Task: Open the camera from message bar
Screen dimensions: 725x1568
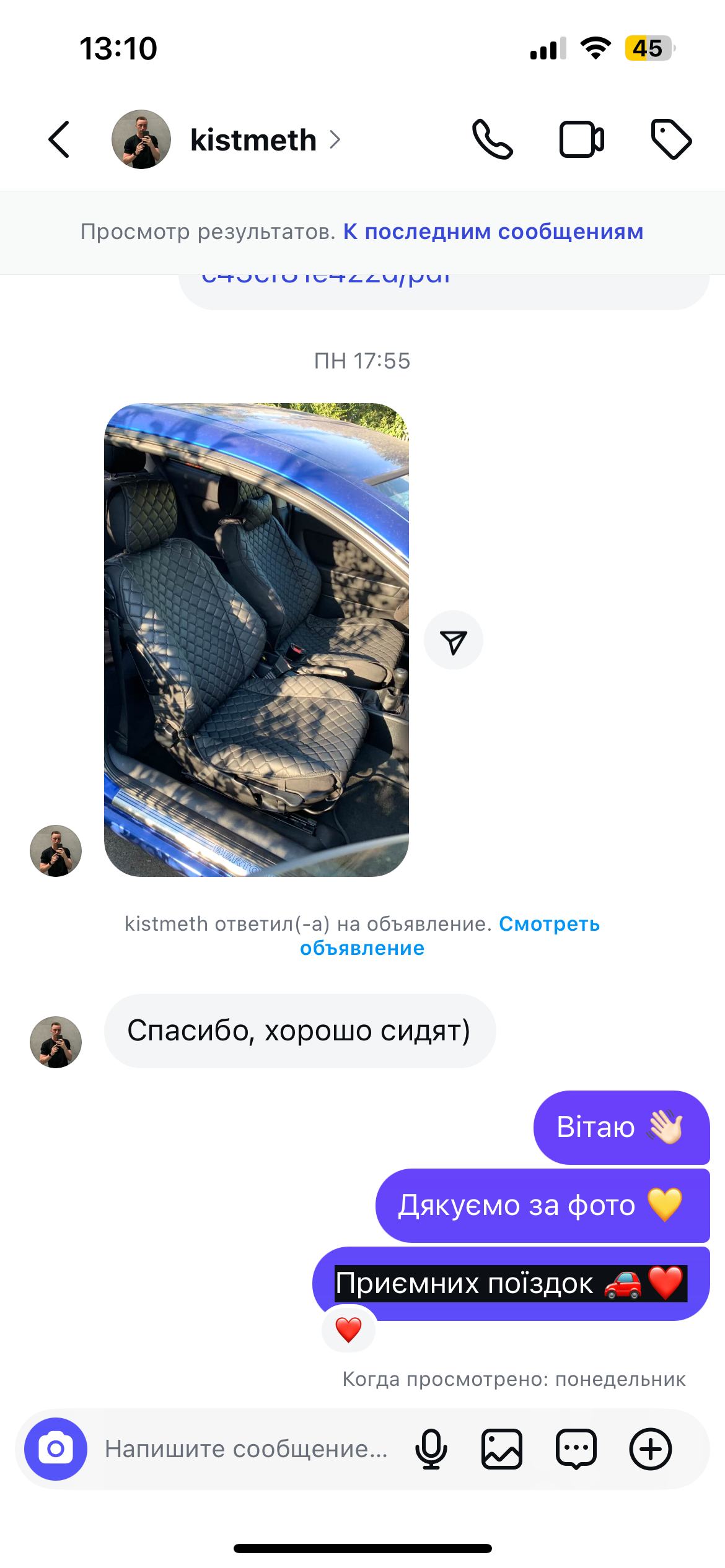Action: point(56,1449)
